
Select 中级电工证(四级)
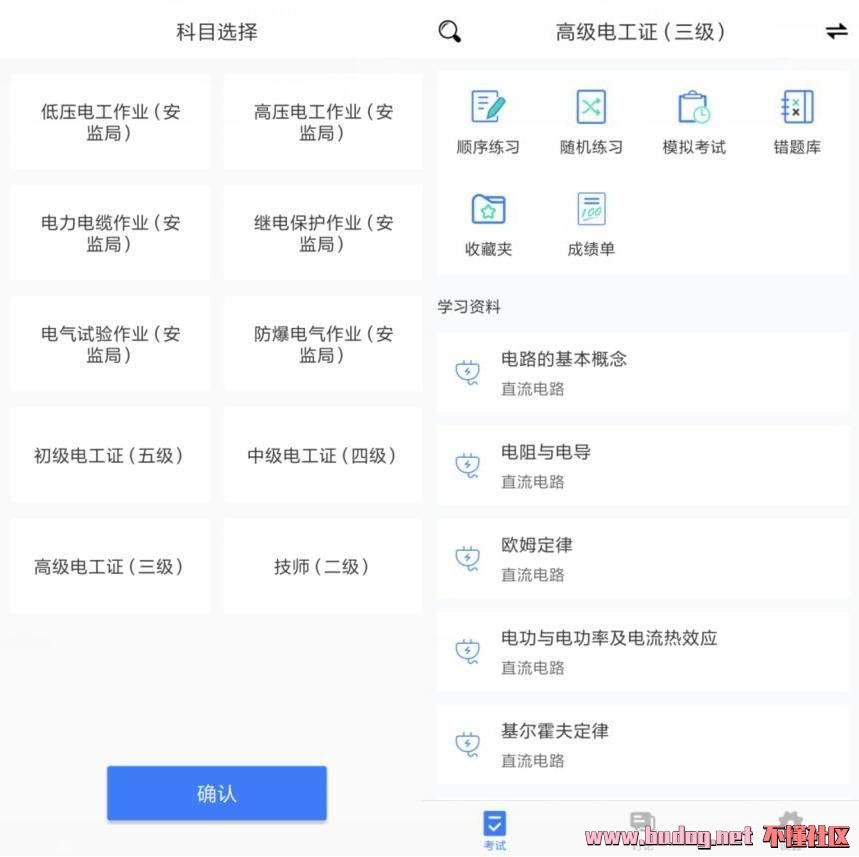tap(323, 456)
